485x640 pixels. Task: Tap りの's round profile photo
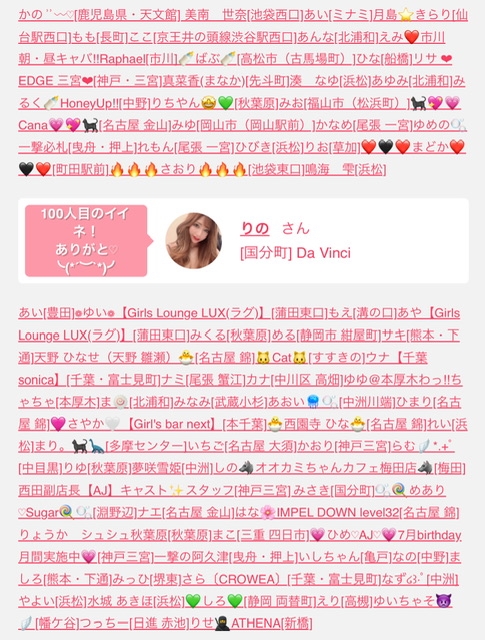[x=194, y=241]
